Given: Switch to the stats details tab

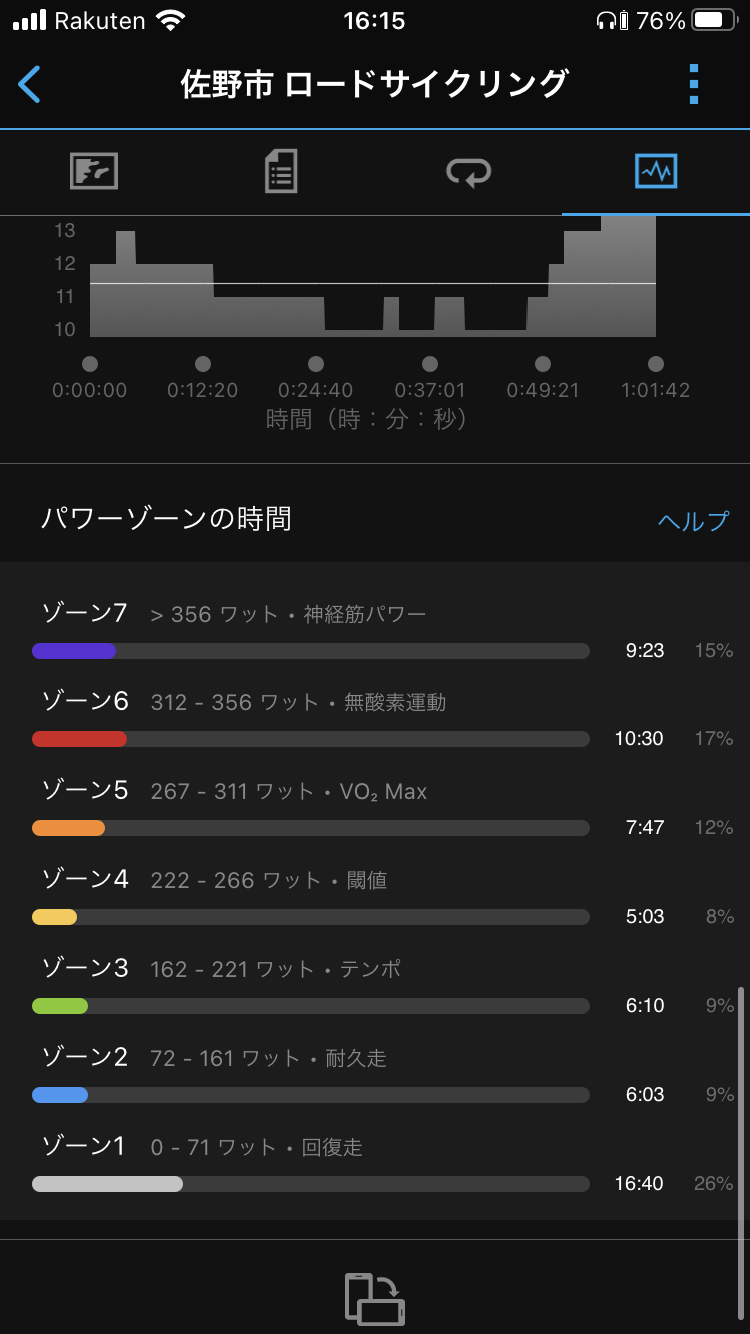Looking at the screenshot, I should pyautogui.click(x=281, y=171).
